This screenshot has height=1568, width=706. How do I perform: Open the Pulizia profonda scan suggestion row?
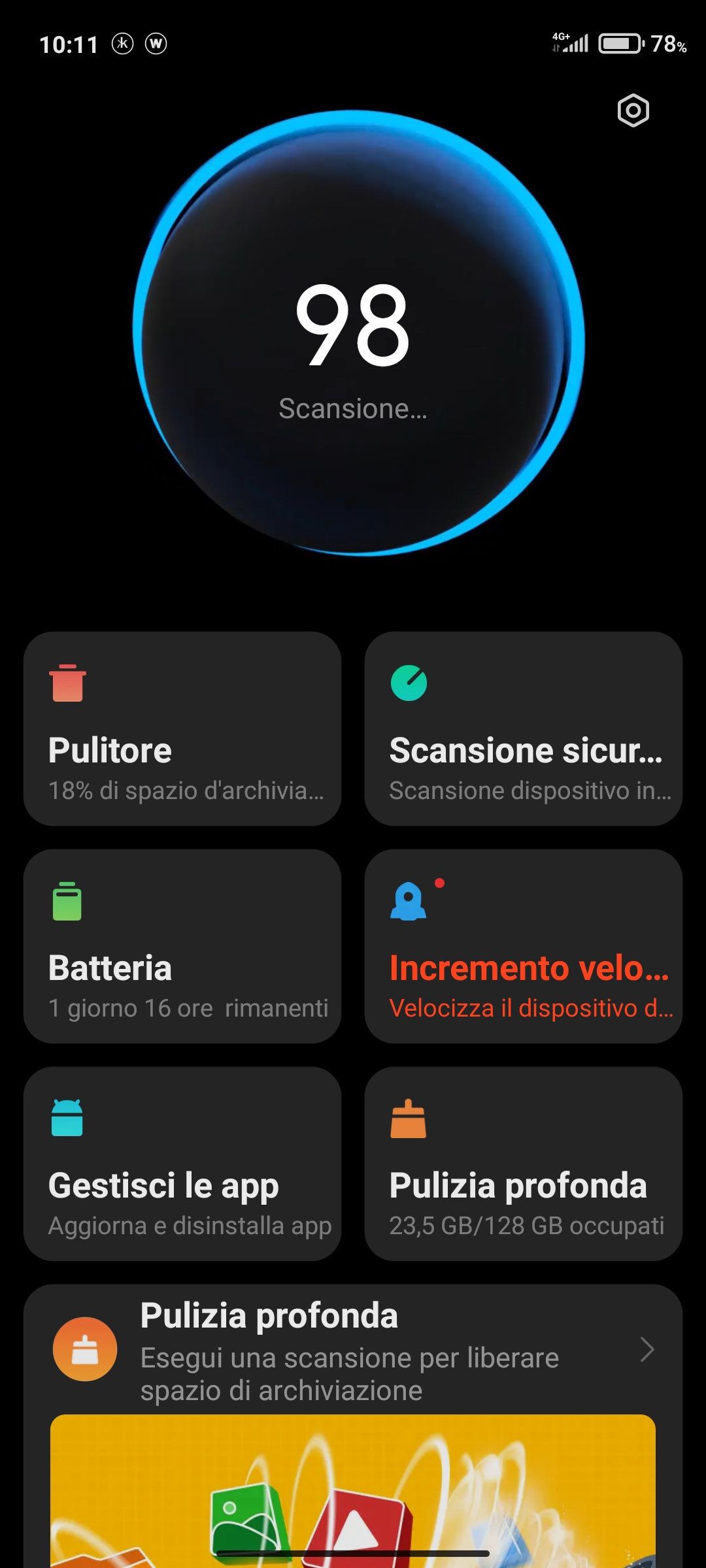click(x=353, y=1350)
